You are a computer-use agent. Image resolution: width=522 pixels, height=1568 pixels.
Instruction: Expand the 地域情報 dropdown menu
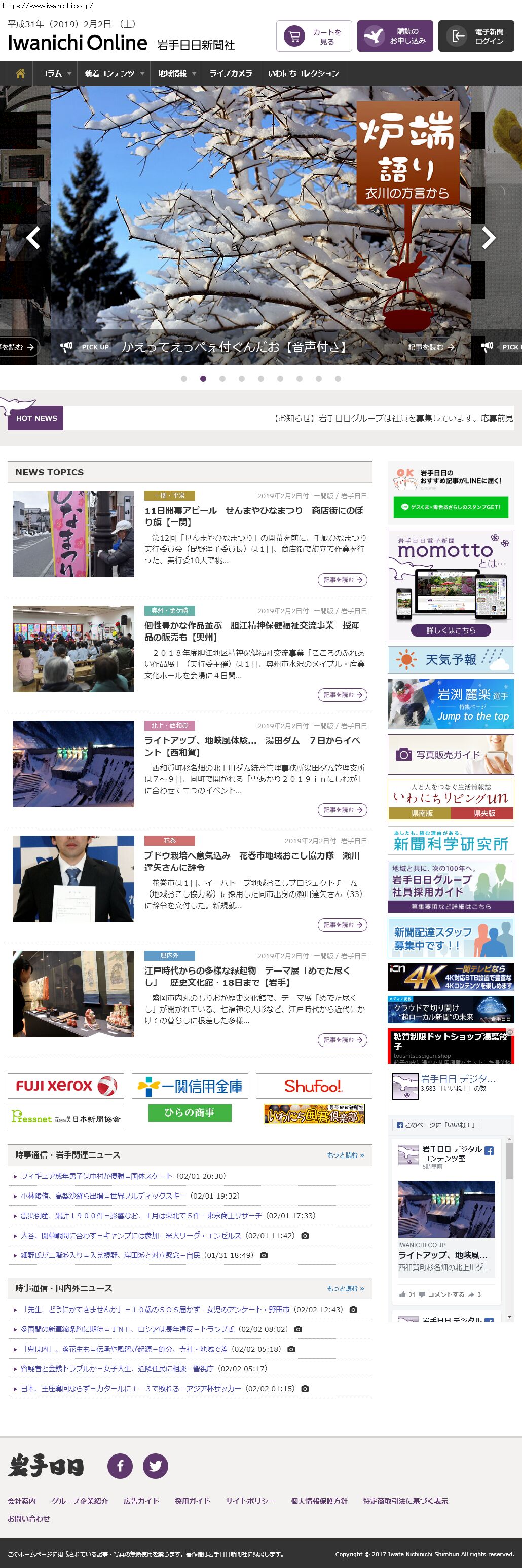point(176,73)
